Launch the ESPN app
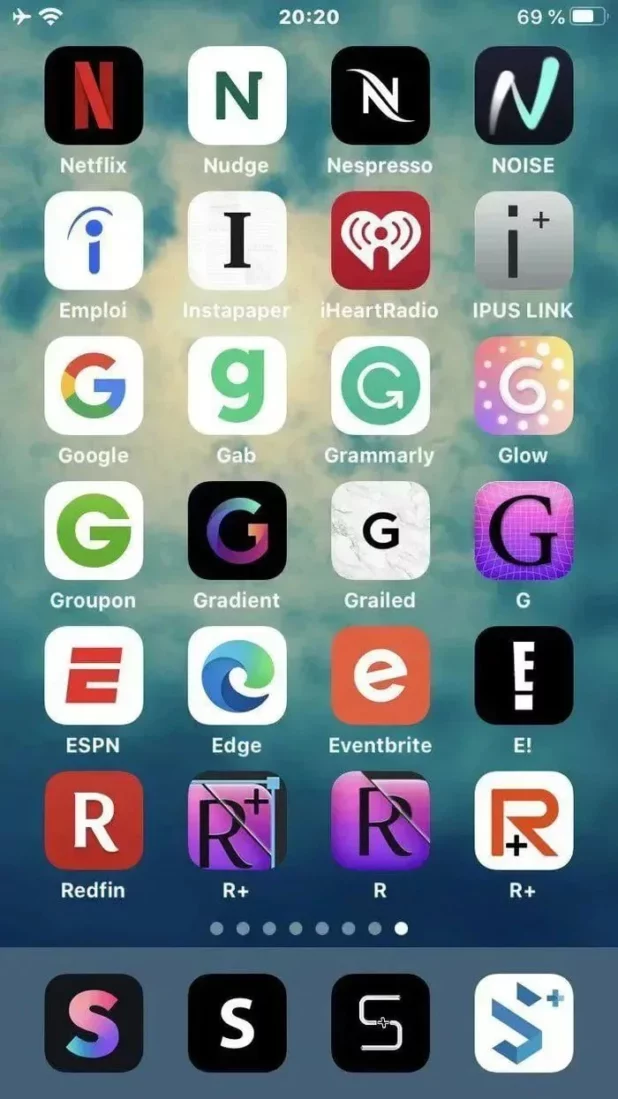This screenshot has width=618, height=1099. coord(94,676)
